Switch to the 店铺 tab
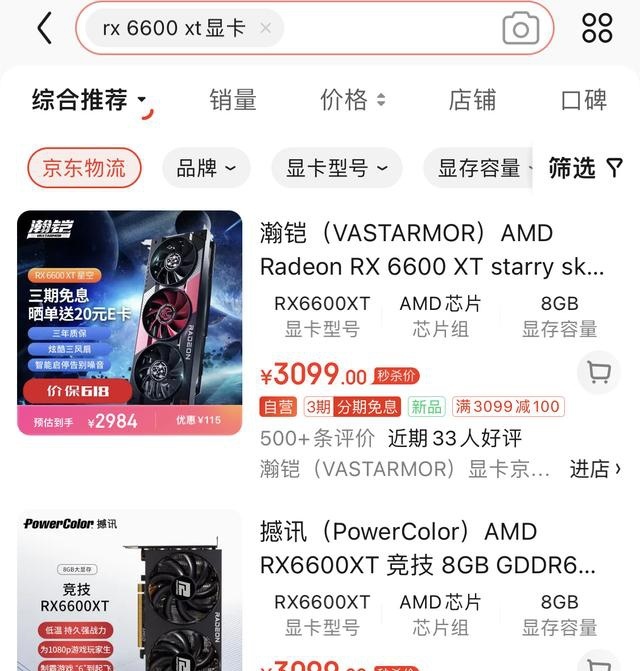 pos(472,100)
